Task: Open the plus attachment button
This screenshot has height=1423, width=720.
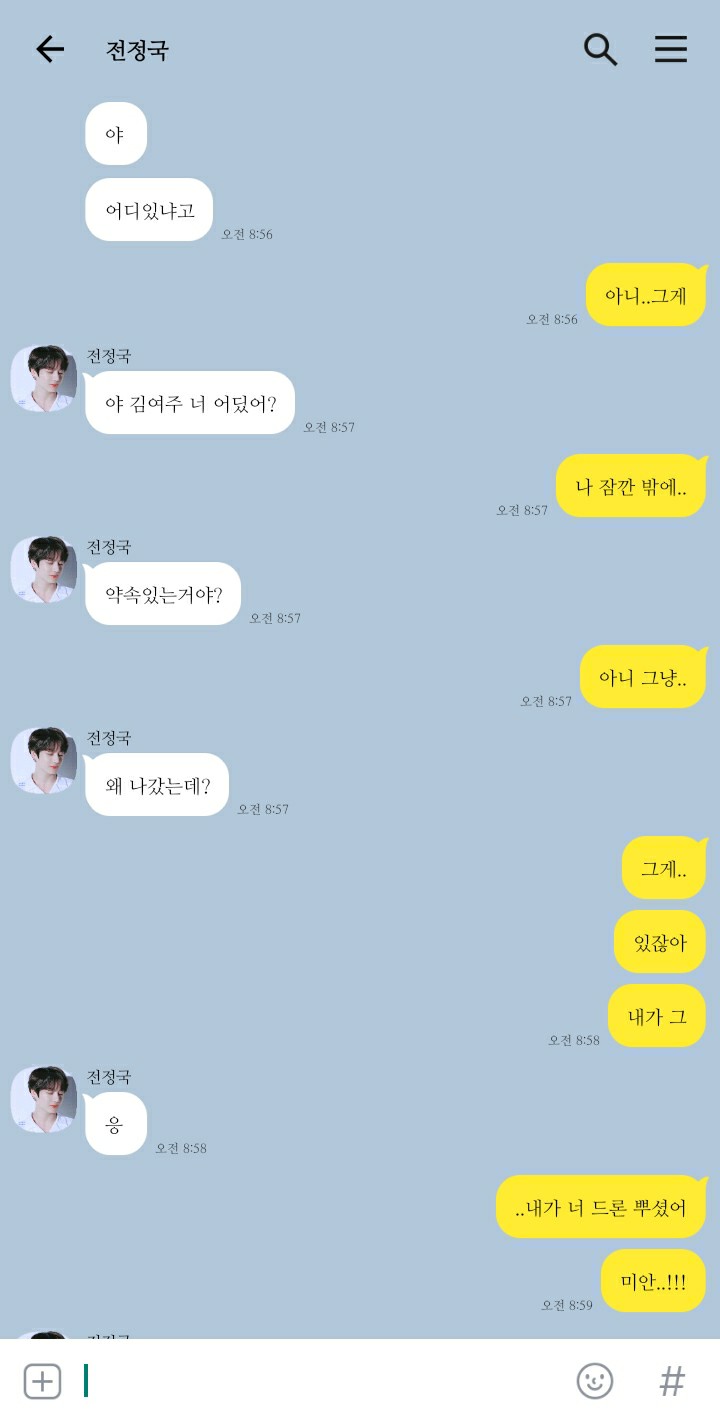Action: [42, 1381]
